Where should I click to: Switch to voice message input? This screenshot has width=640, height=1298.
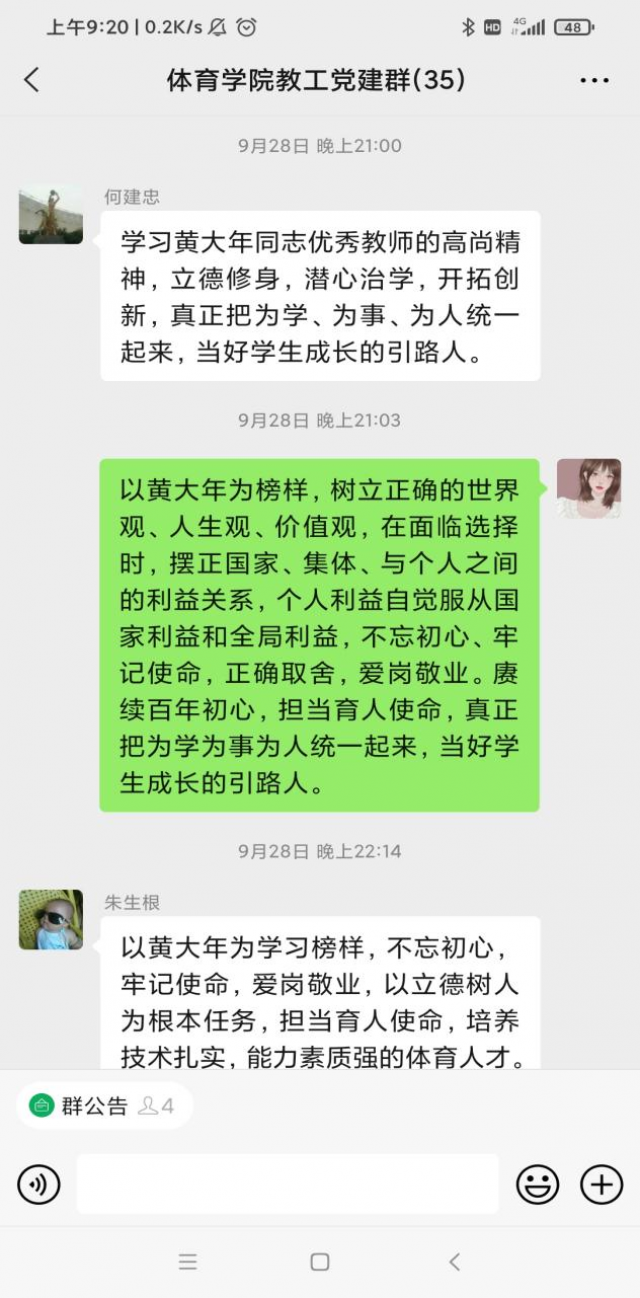(x=39, y=1185)
